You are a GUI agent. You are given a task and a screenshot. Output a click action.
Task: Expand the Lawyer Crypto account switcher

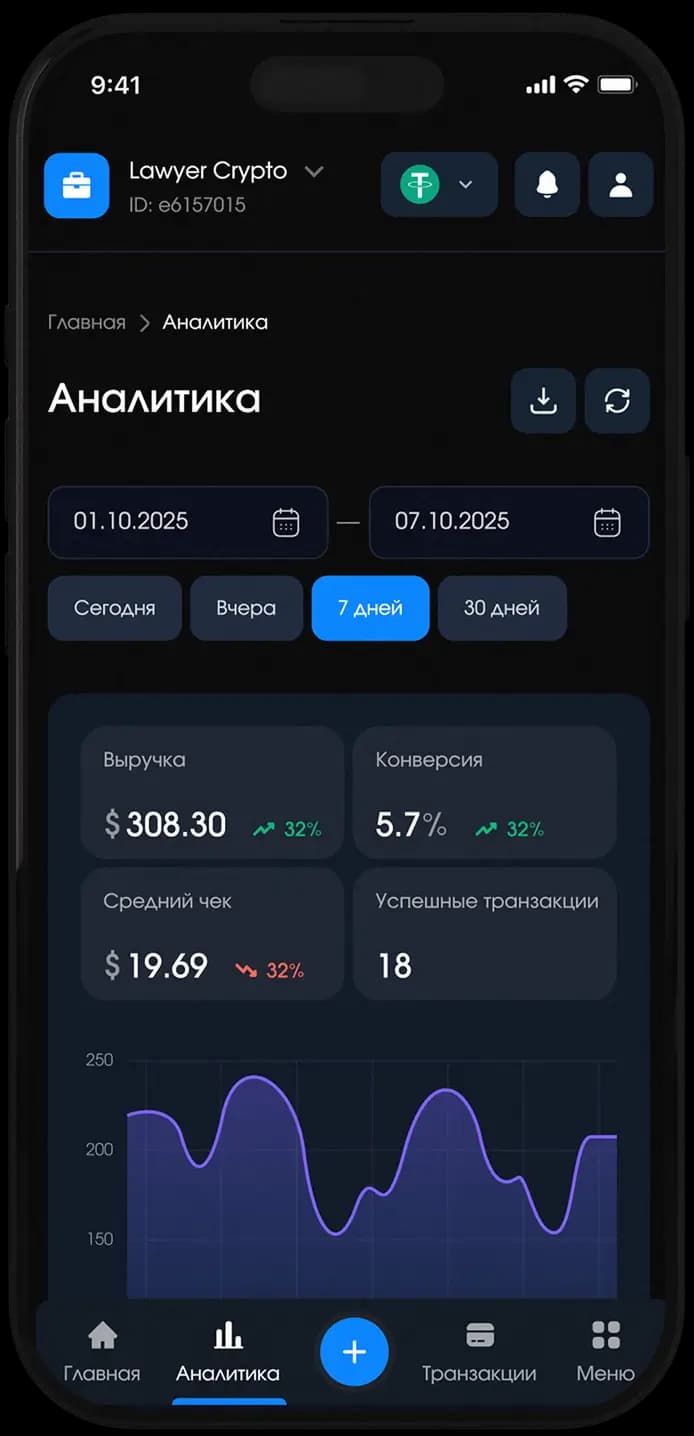tap(313, 172)
